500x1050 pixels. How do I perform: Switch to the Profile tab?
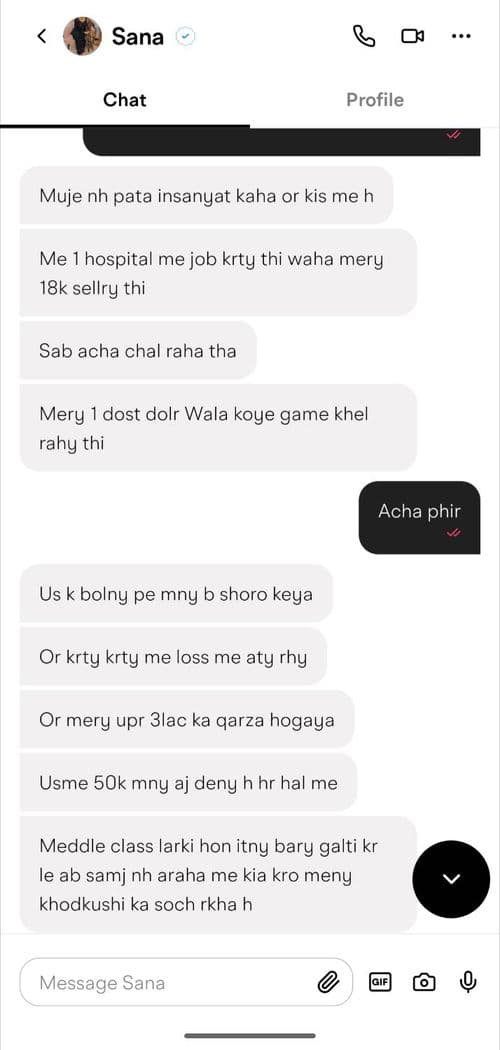tap(375, 100)
